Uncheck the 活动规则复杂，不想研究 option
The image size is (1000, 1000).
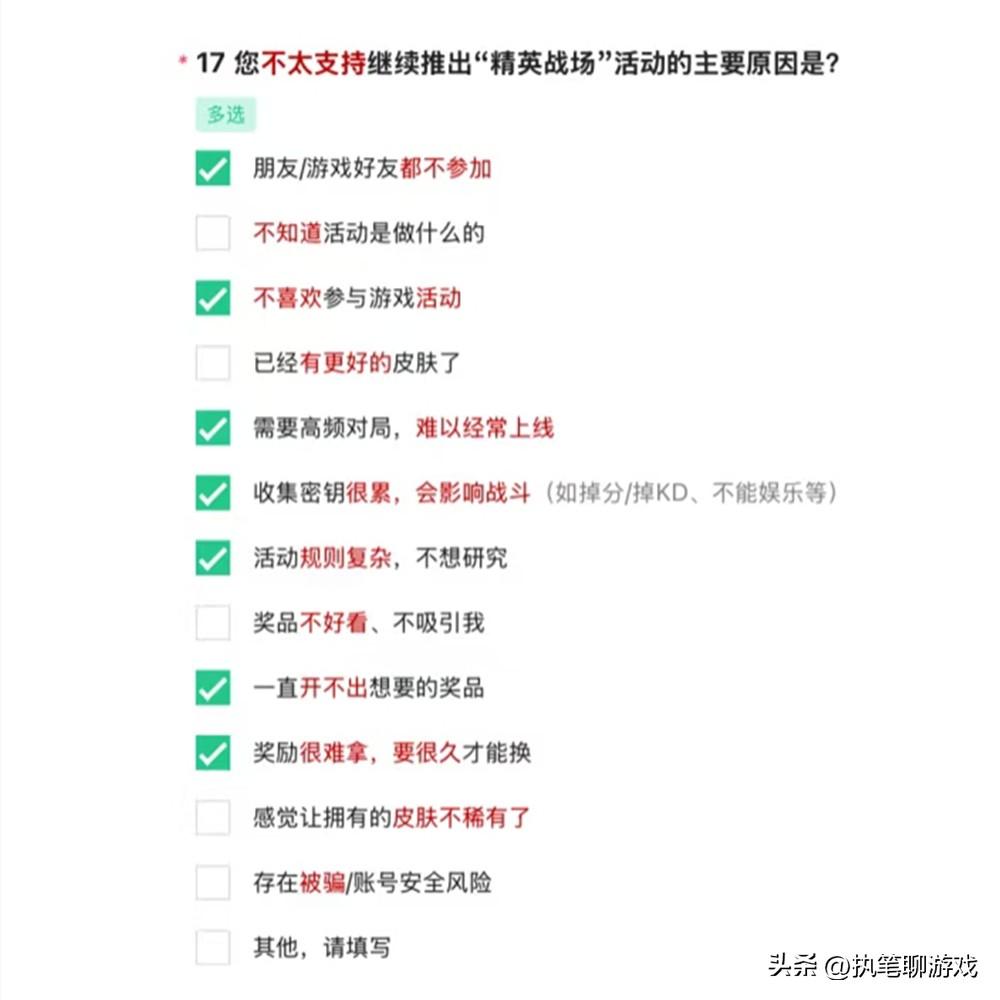212,558
